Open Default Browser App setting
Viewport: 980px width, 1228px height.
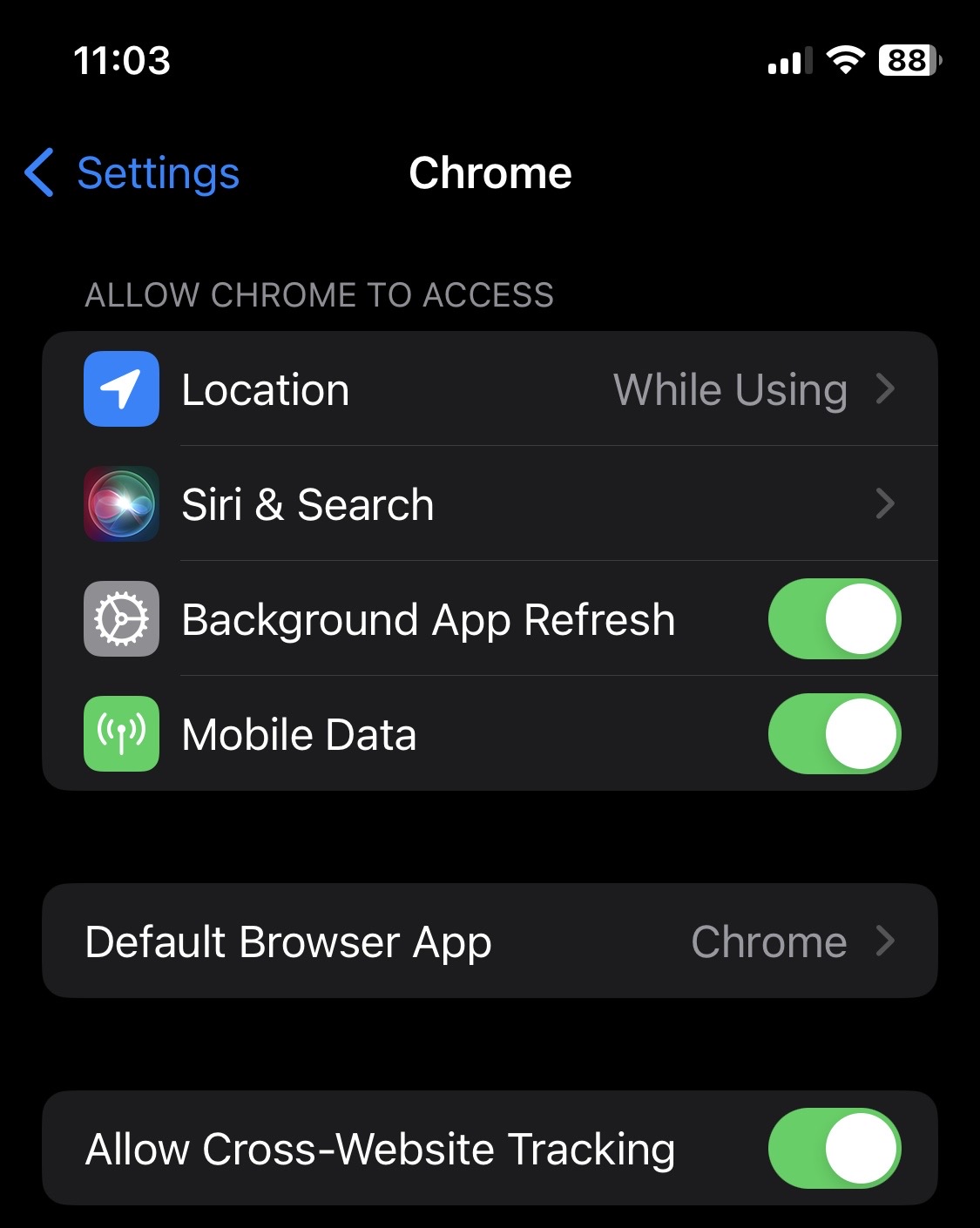point(490,941)
